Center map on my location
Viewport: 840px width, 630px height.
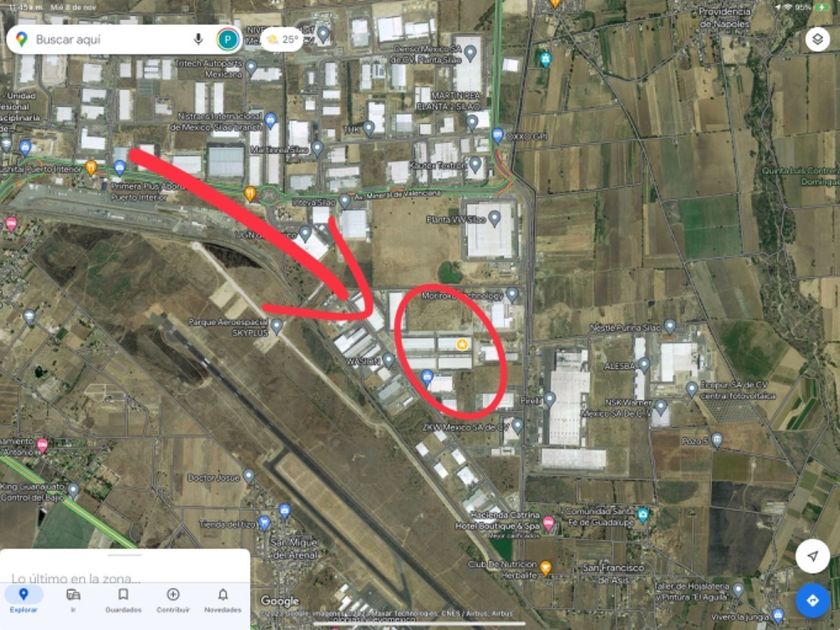click(x=812, y=556)
